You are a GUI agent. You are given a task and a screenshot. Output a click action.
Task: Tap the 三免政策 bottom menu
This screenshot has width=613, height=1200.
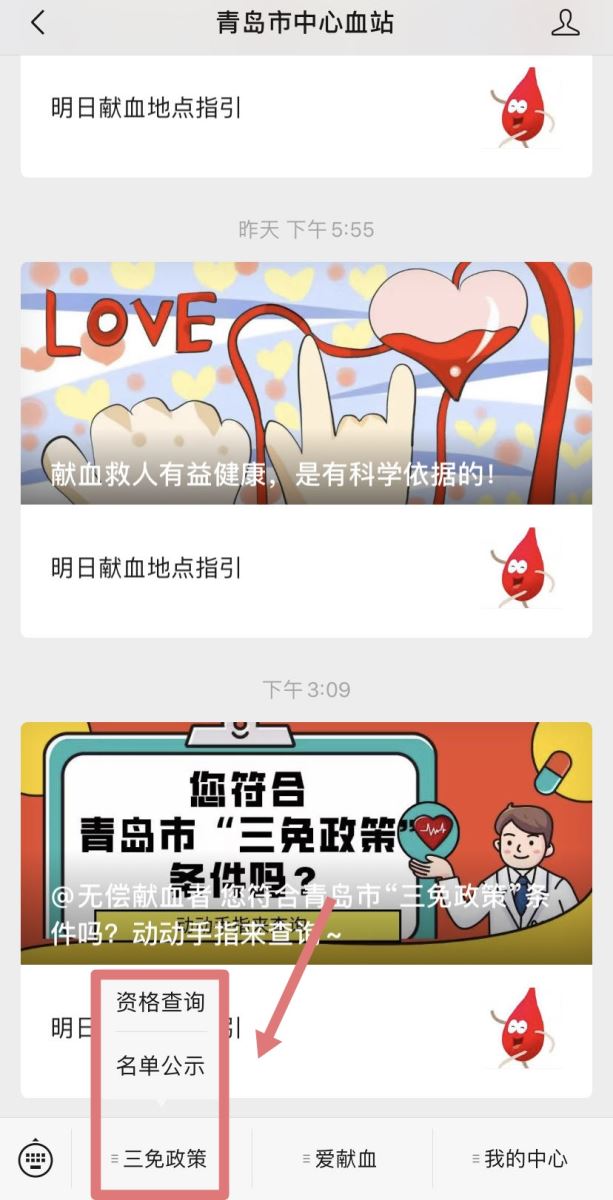coord(162,1159)
